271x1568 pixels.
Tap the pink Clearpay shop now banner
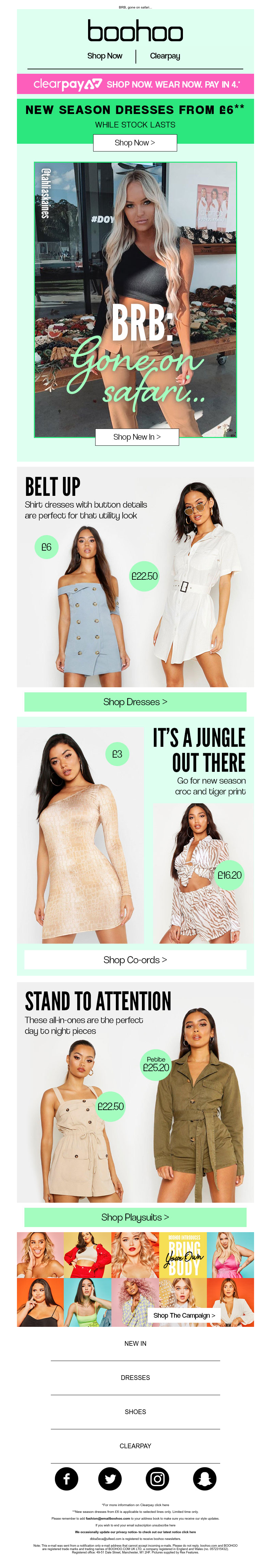pyautogui.click(x=135, y=84)
